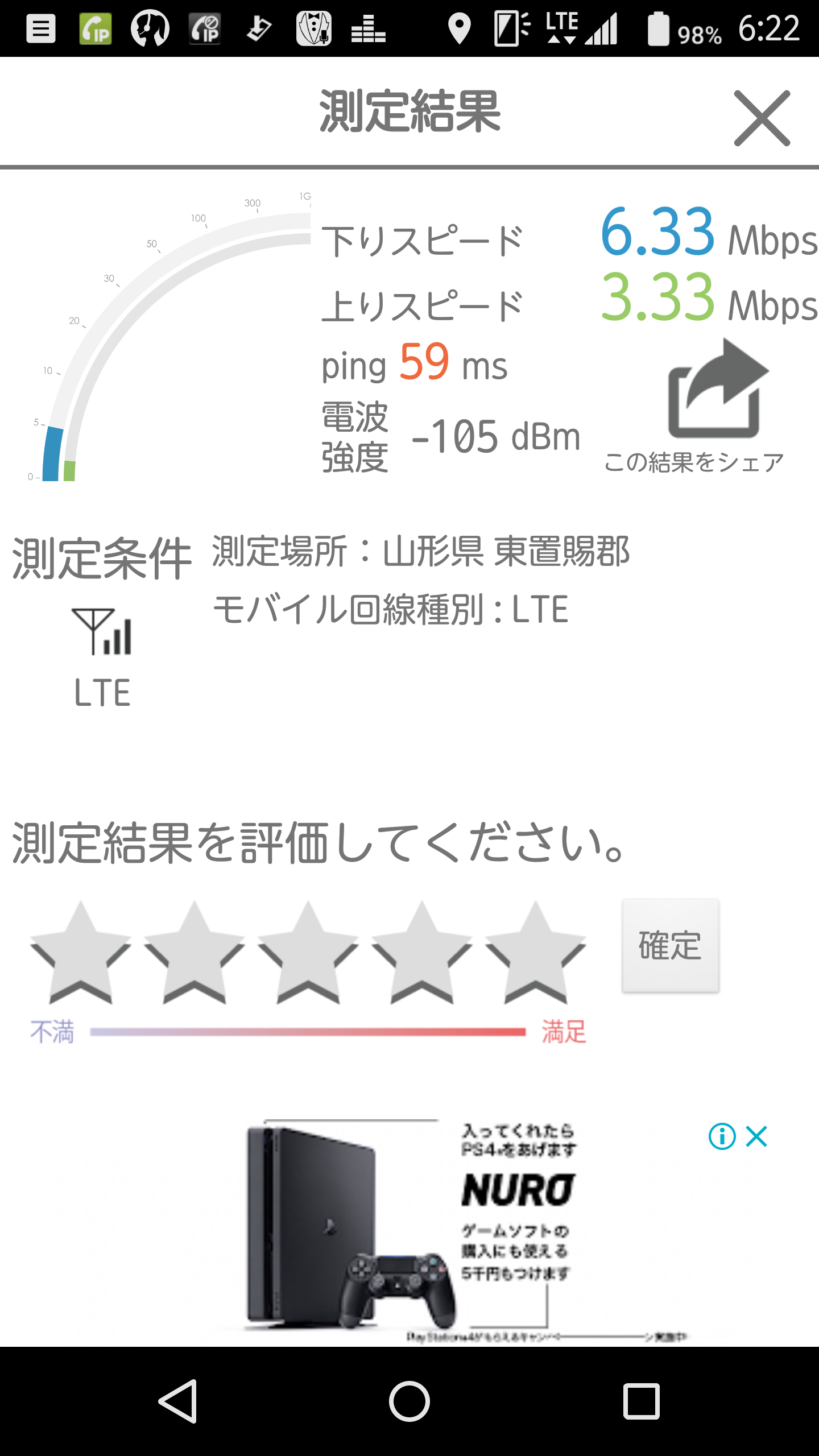Rate the result five stars
819x1456 pixels.
pos(535,953)
